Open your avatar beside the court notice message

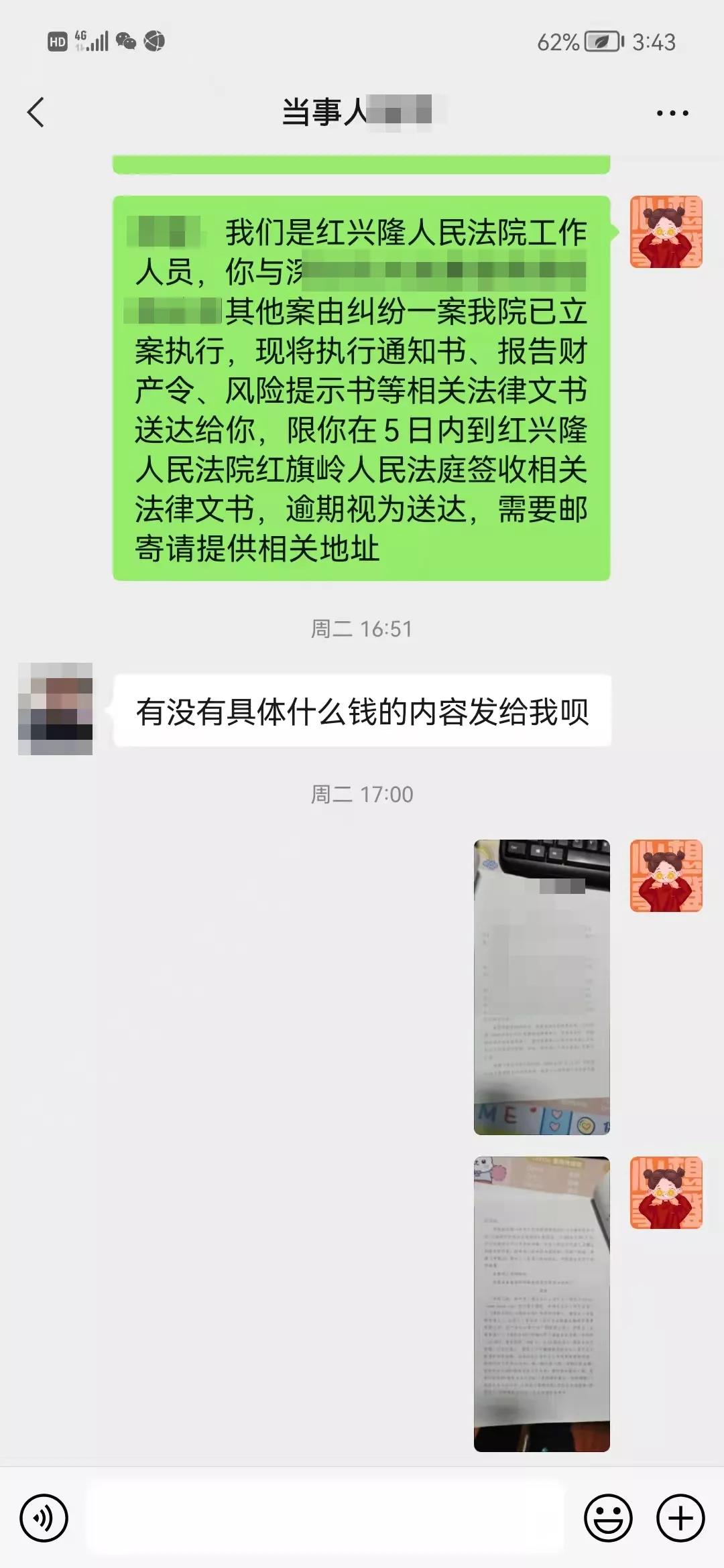click(x=666, y=232)
